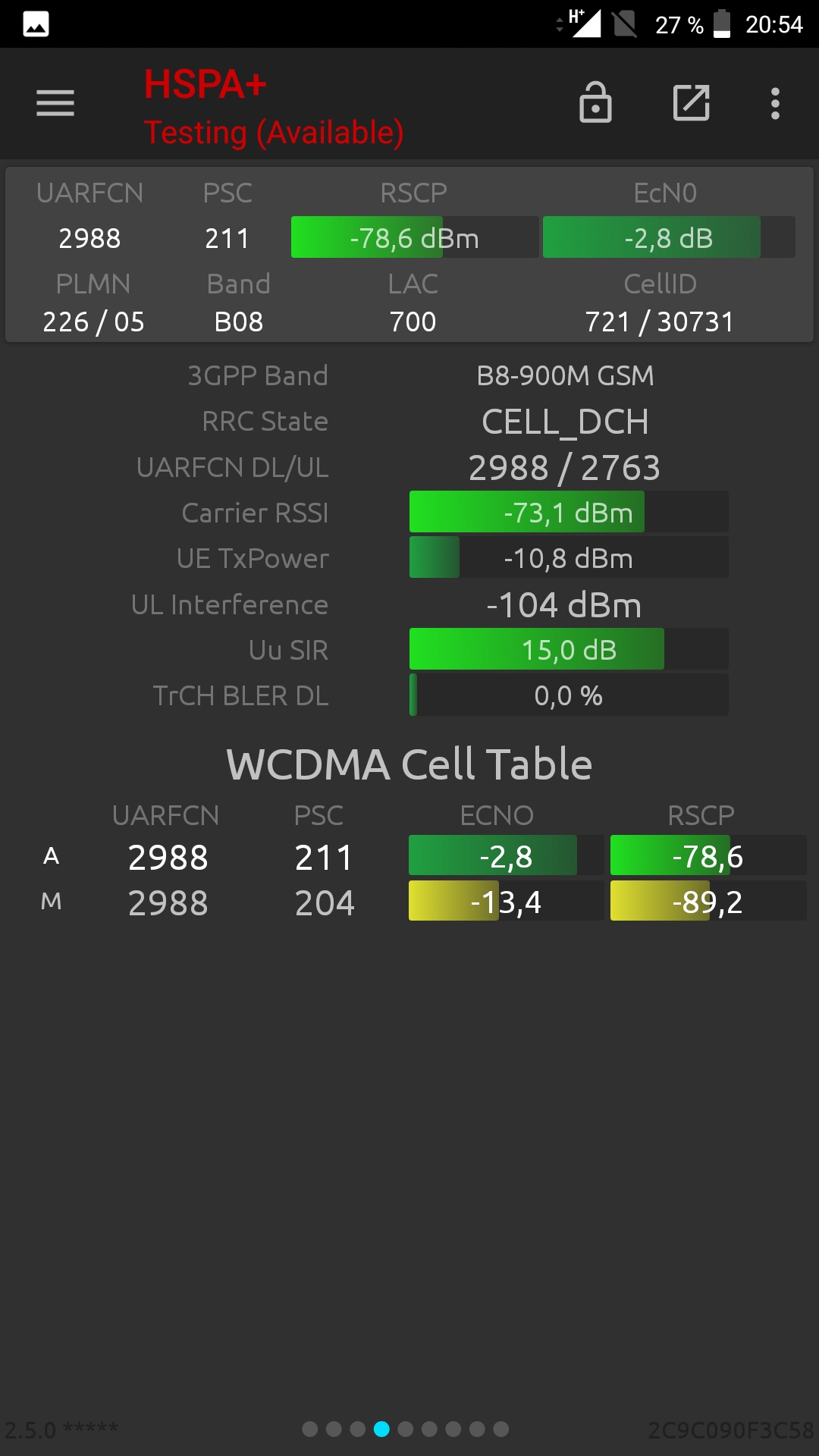This screenshot has width=819, height=1456.
Task: Tap the unlock padlock icon
Action: tap(595, 102)
